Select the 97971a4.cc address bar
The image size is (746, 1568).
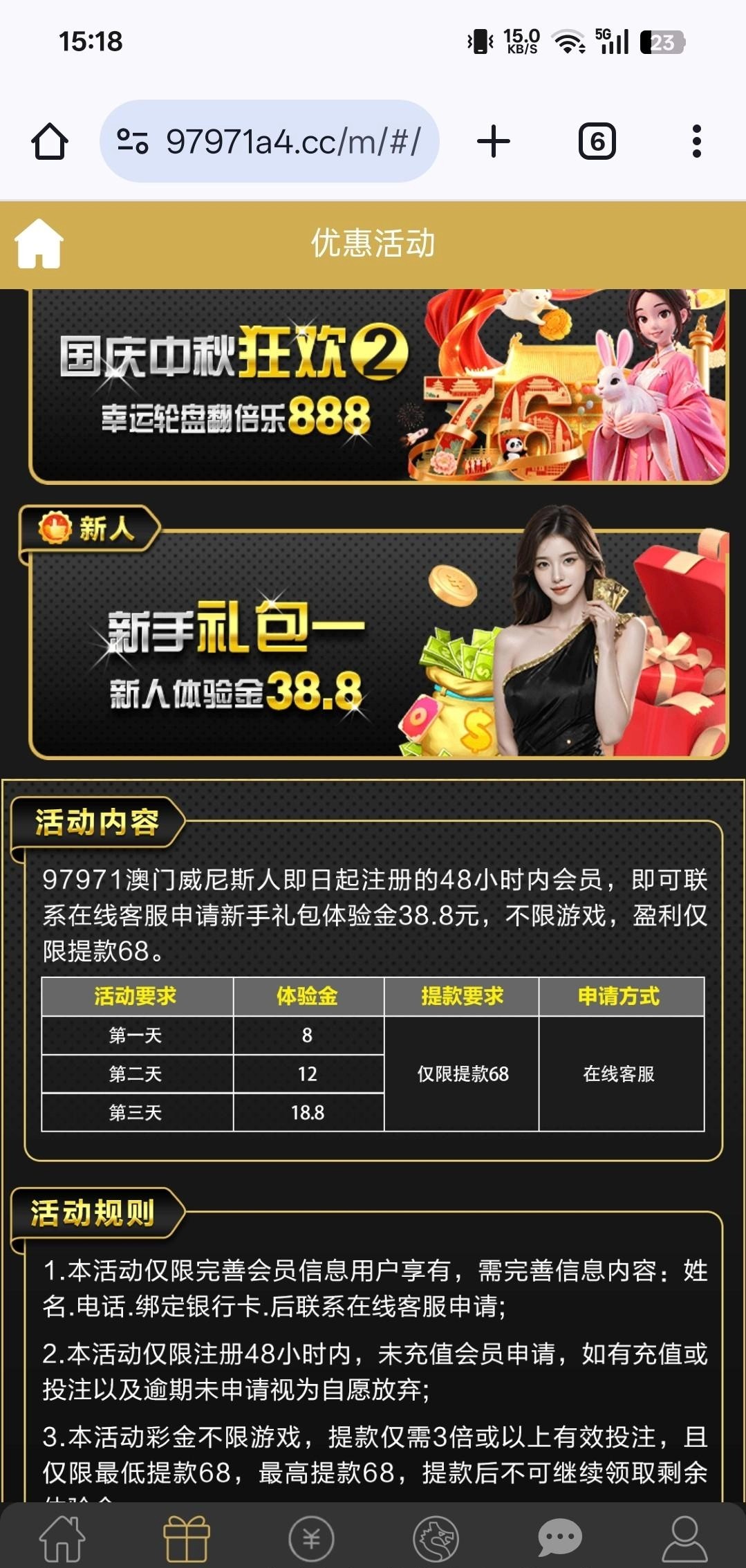click(x=270, y=142)
